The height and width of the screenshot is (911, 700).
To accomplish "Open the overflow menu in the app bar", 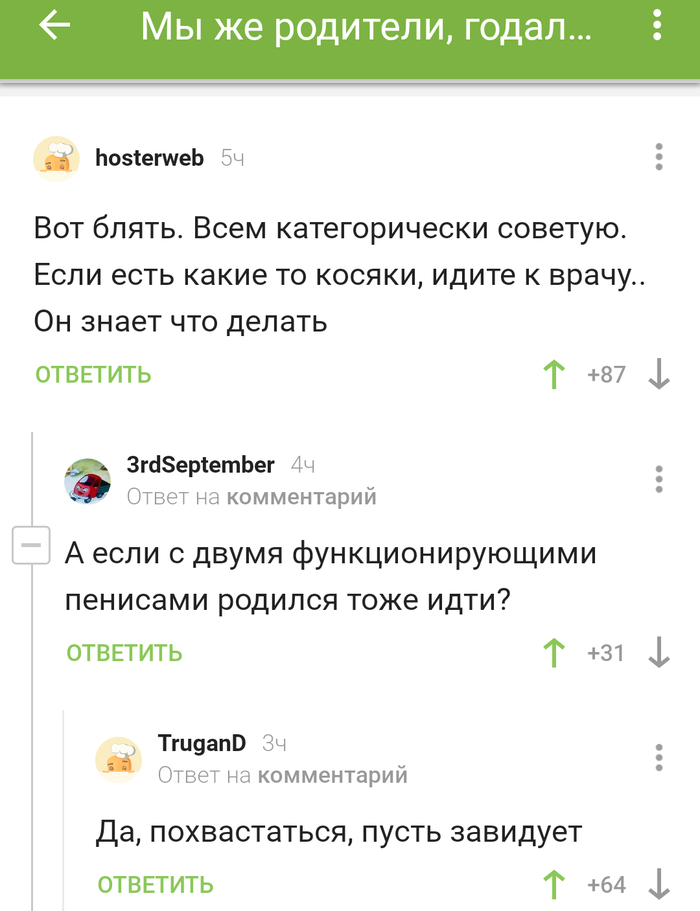I will (x=656, y=27).
